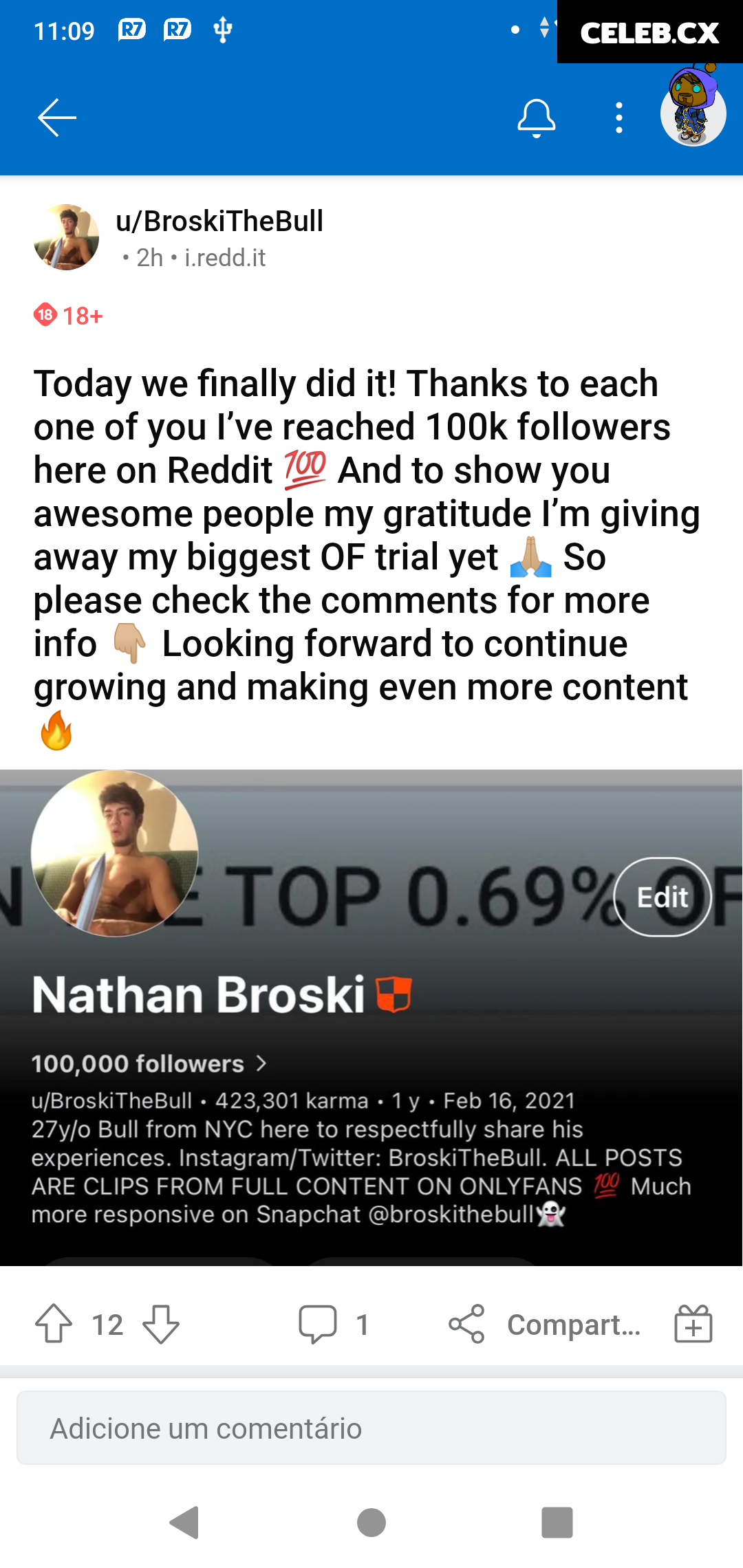Go back using the top arrow
The width and height of the screenshot is (743, 1568).
[x=57, y=118]
